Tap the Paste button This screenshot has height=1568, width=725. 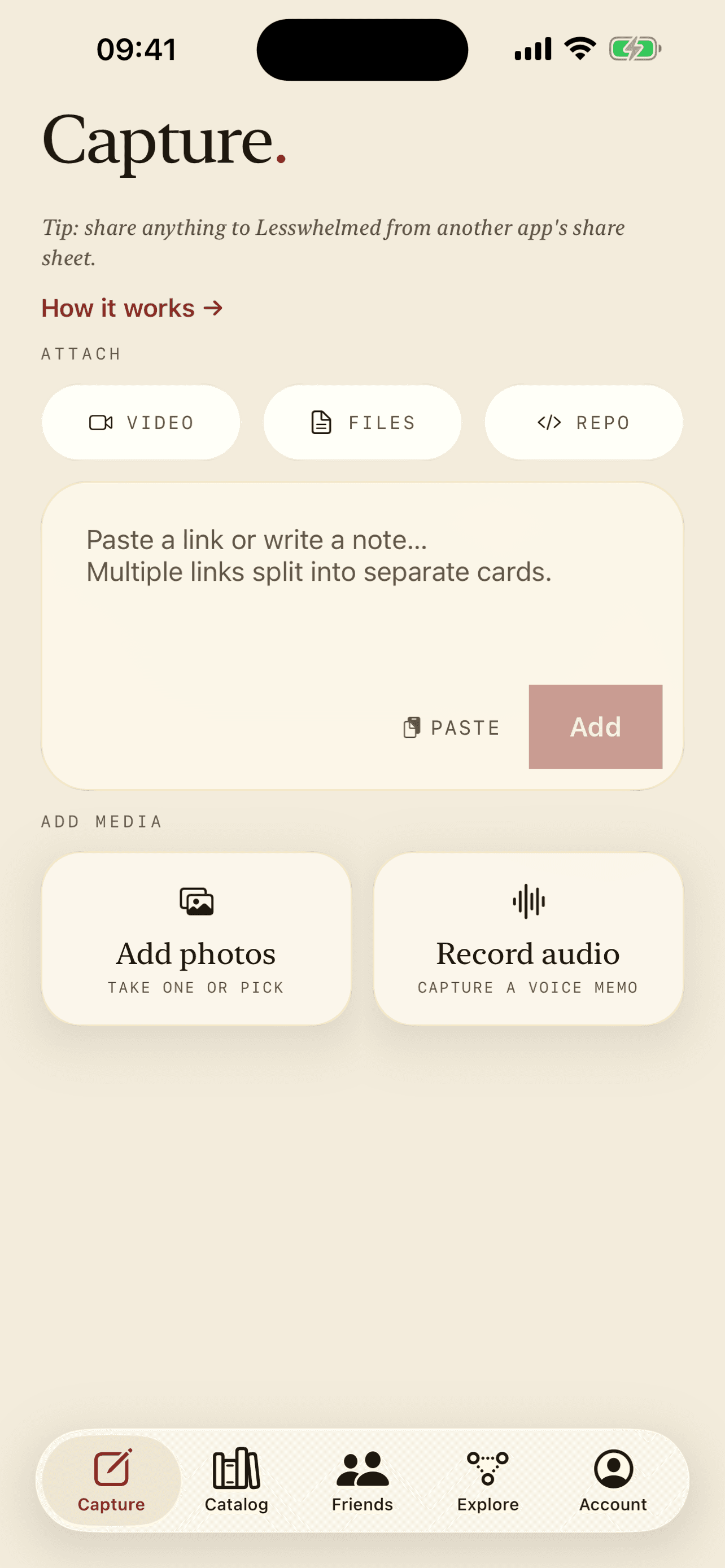coord(452,728)
